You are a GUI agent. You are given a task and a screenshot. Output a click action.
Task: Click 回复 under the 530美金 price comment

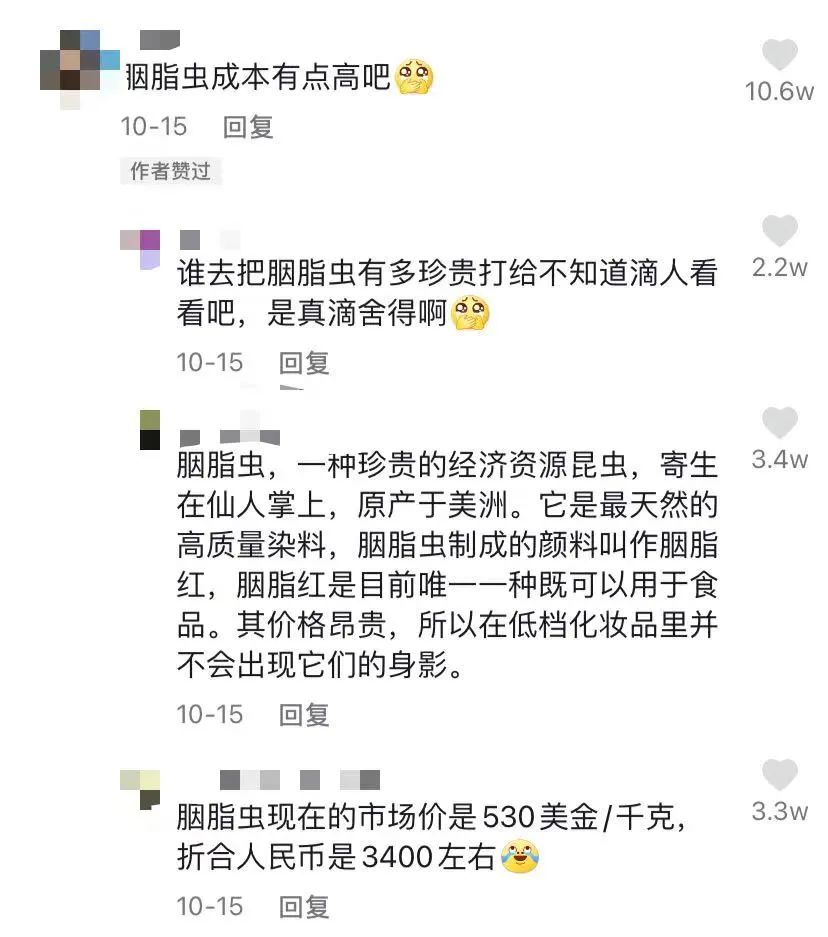point(303,908)
